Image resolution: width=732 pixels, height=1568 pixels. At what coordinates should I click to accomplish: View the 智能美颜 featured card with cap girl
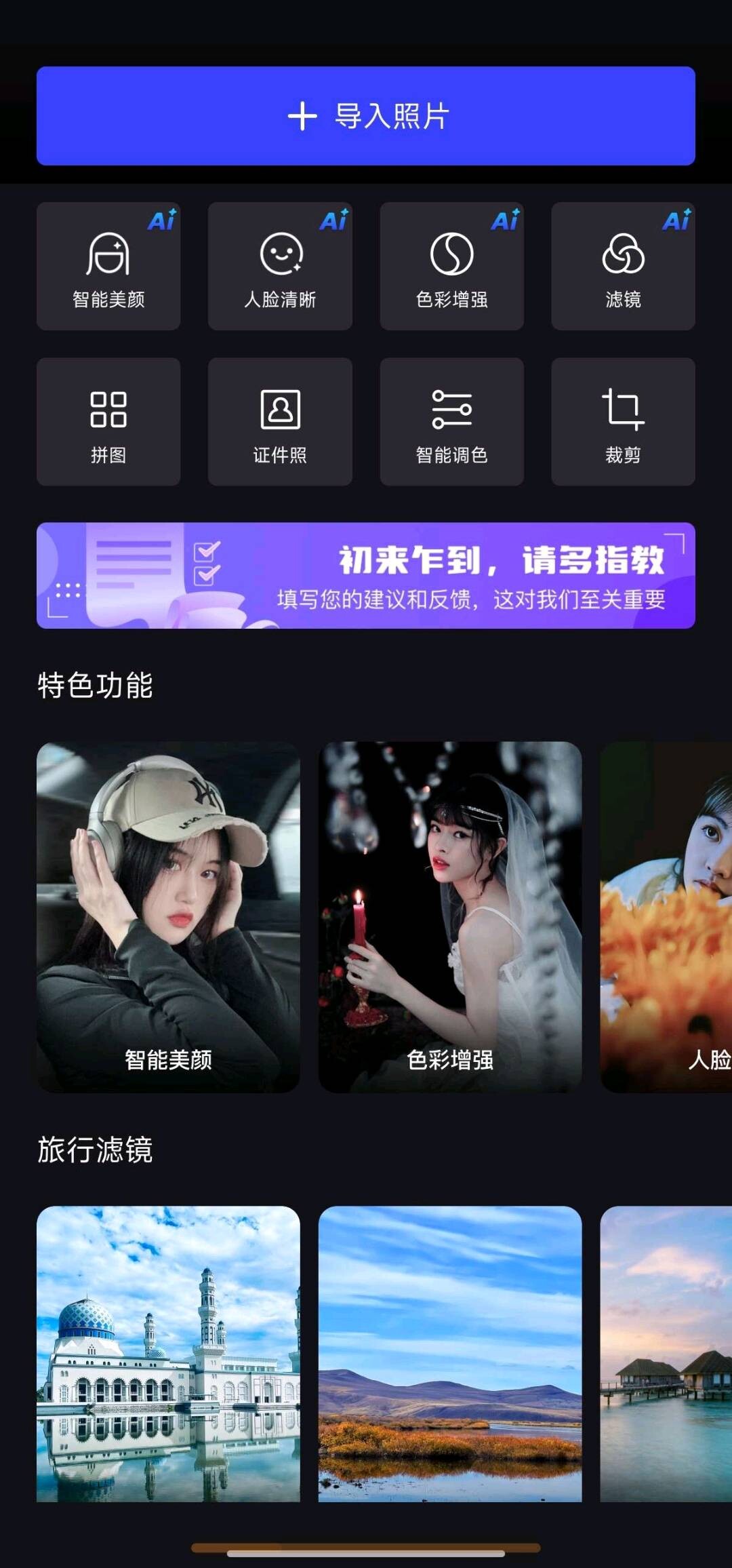pos(168,916)
